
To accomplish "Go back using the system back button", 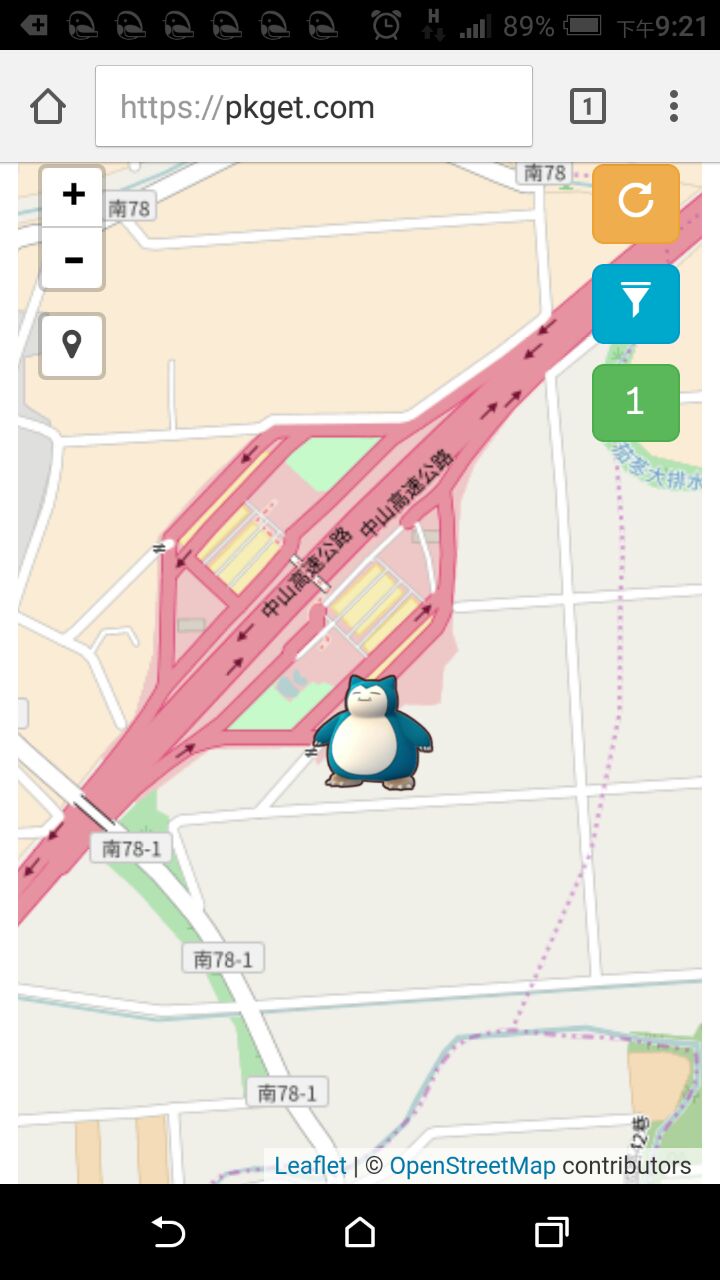I will tap(168, 1232).
